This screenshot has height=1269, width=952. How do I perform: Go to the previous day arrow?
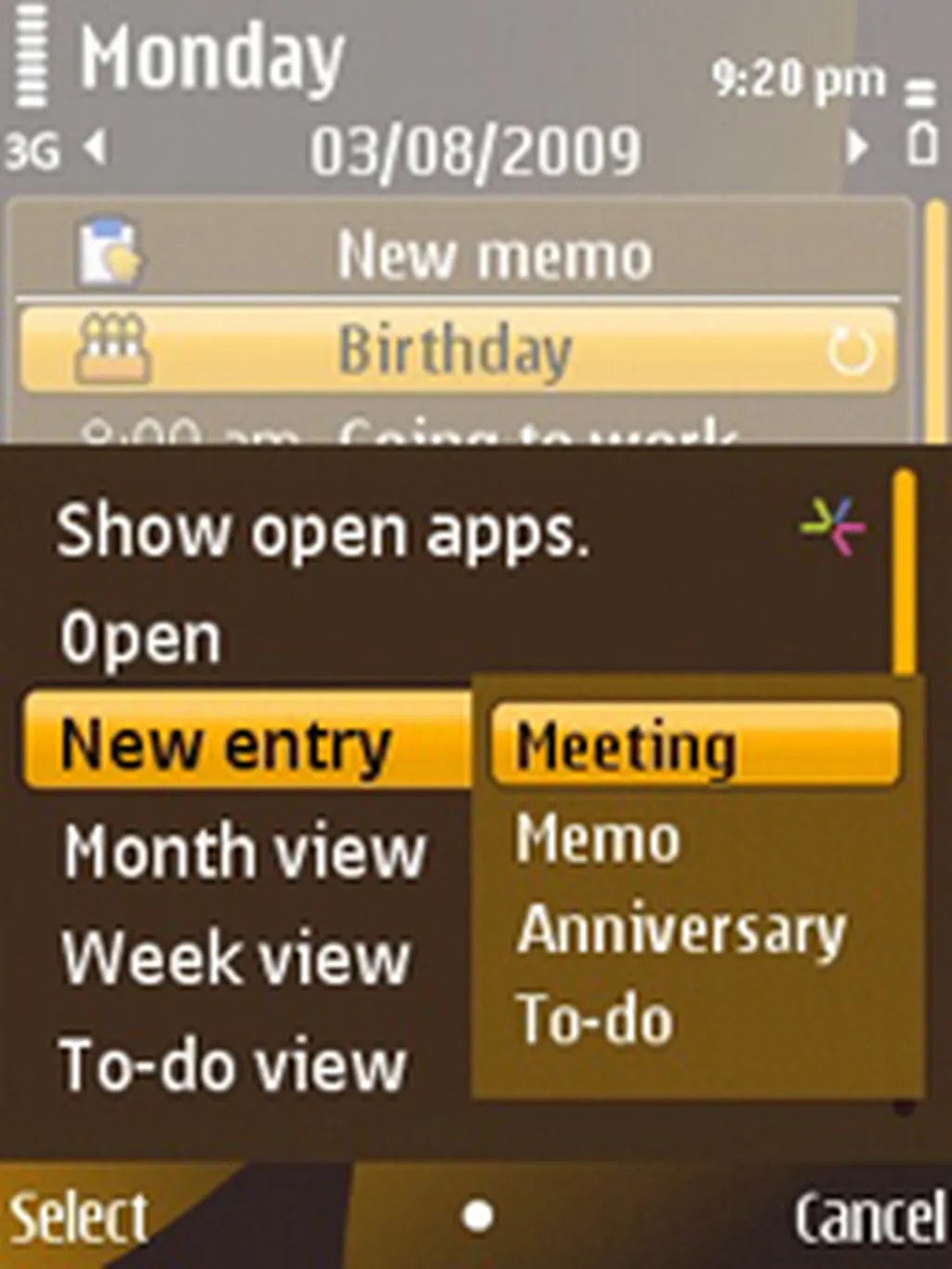click(96, 148)
